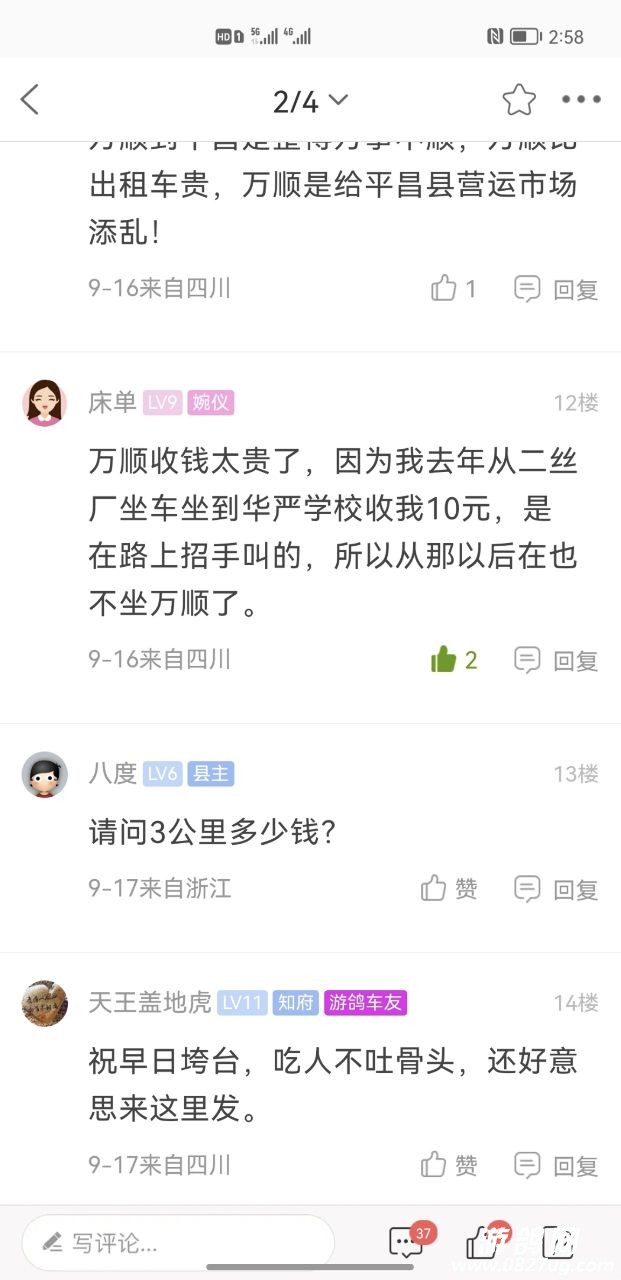Like 八度's 13楼 comment
The width and height of the screenshot is (621, 1280).
(449, 888)
